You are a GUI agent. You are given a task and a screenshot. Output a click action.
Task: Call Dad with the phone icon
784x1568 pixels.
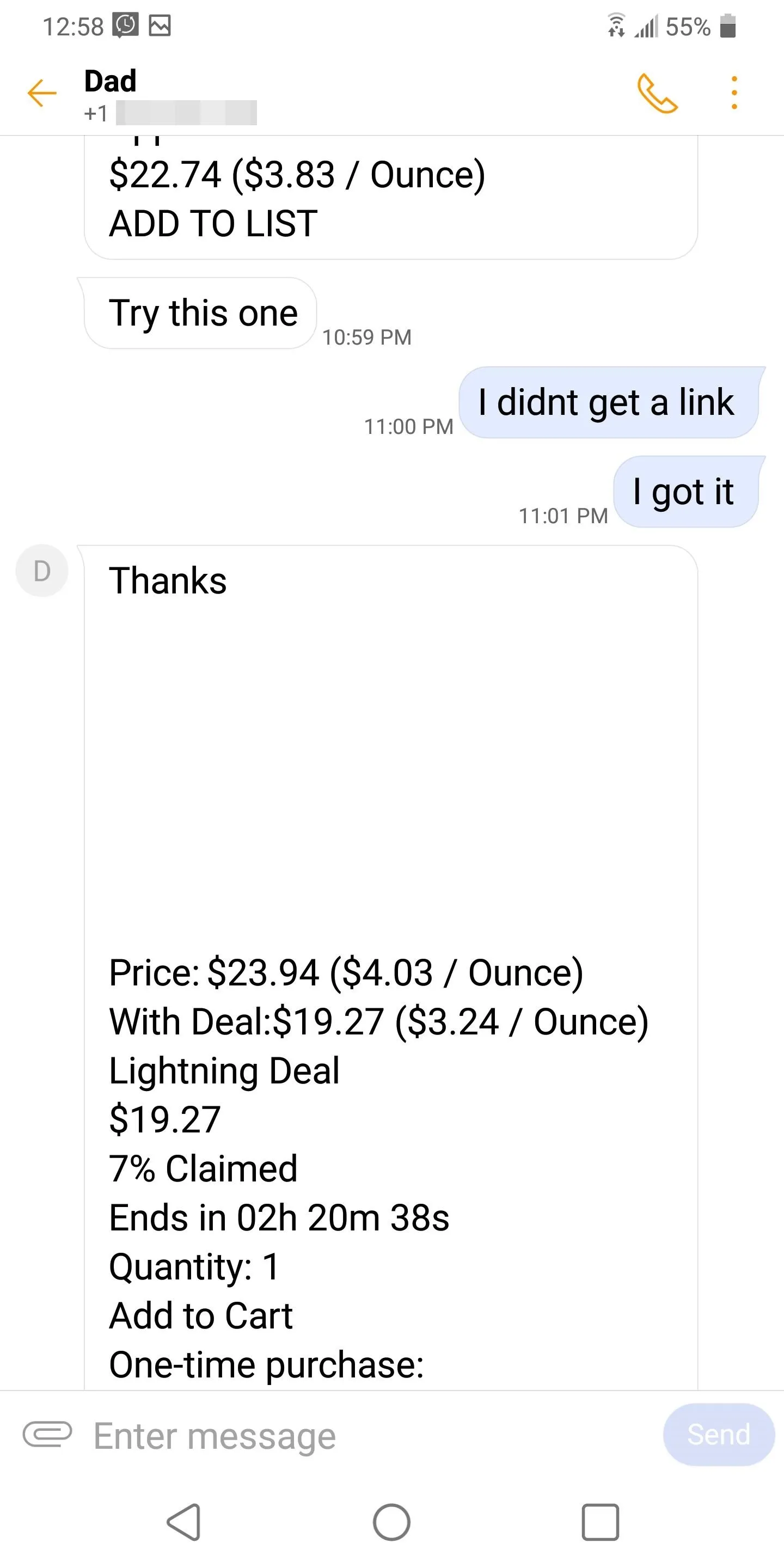(x=657, y=93)
